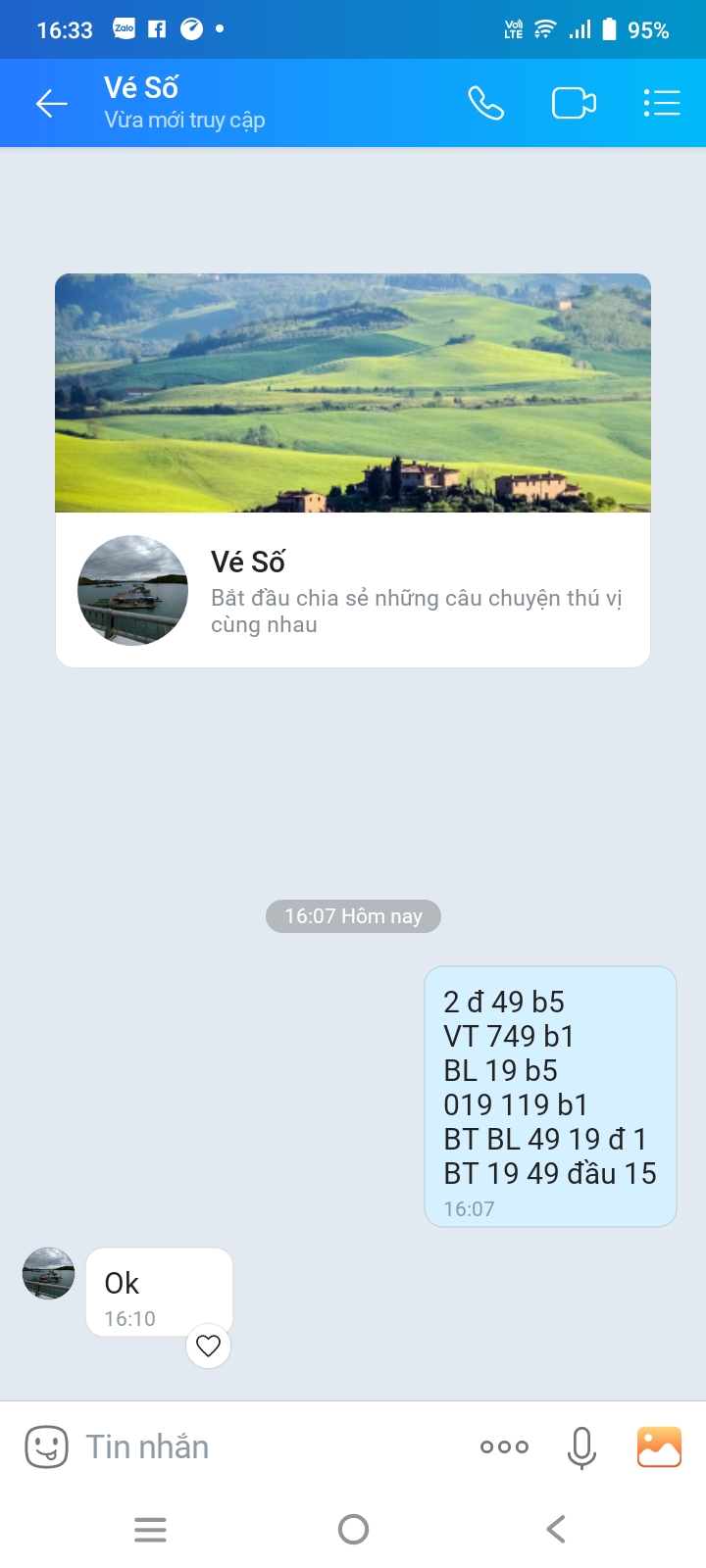This screenshot has height=1568, width=706.
Task: Go to the system home screen
Action: 353,1529
